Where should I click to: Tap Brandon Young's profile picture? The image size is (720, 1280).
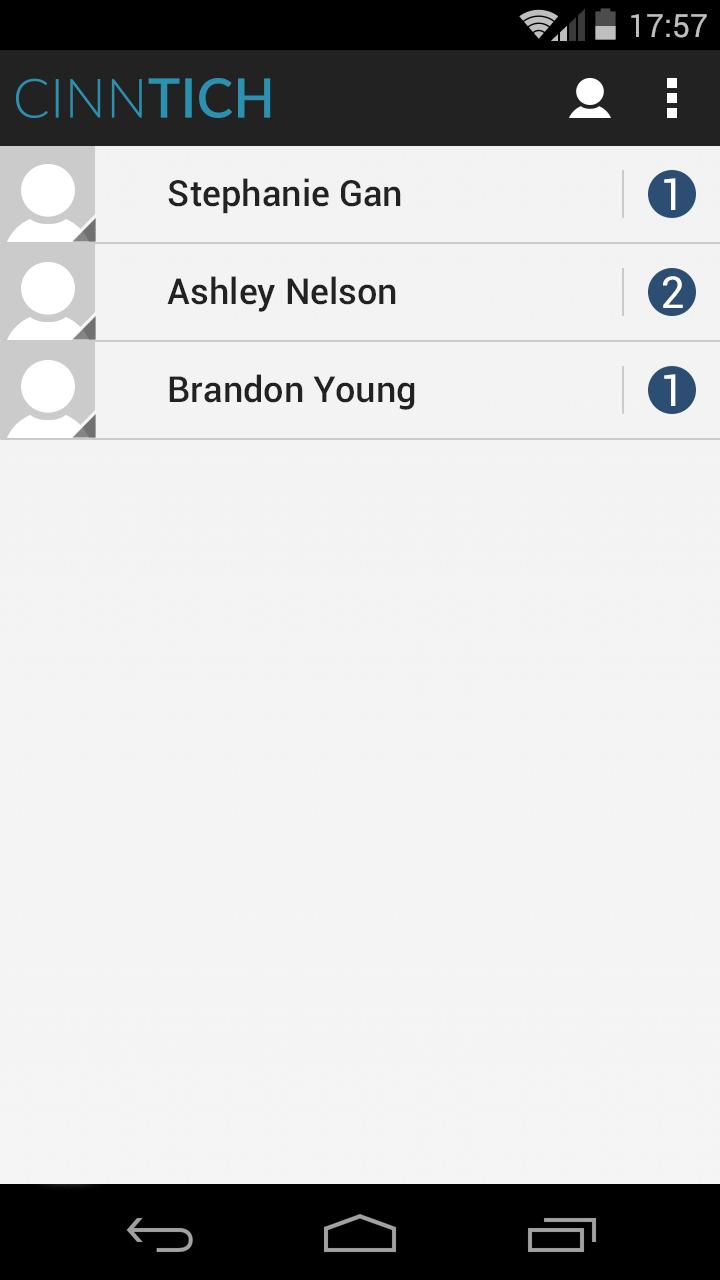pyautogui.click(x=48, y=391)
